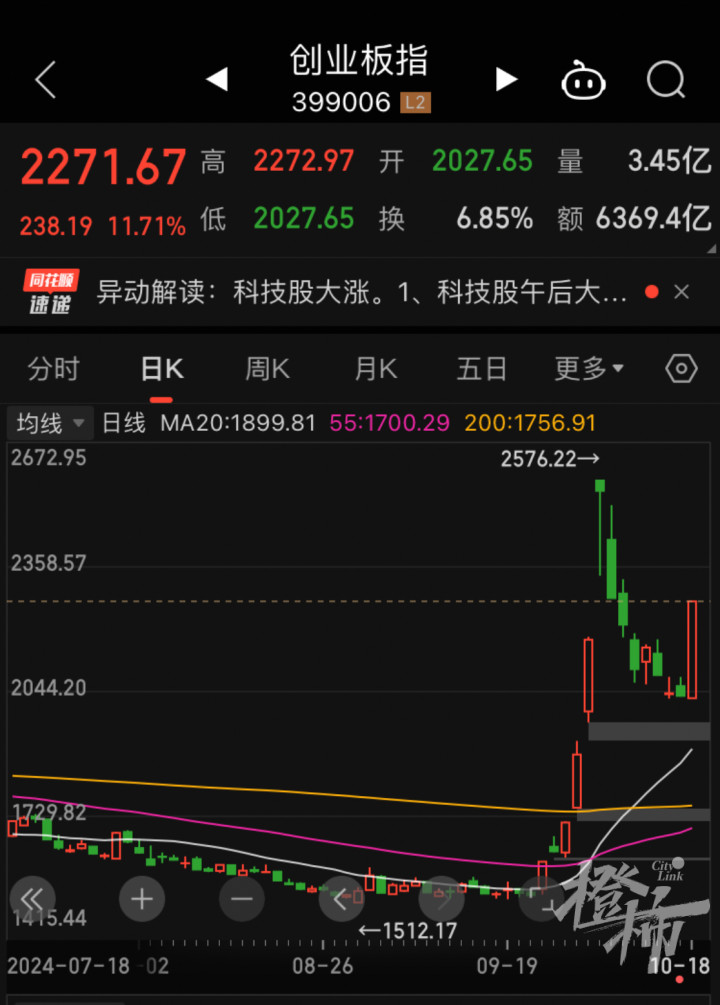Image resolution: width=720 pixels, height=1005 pixels.
Task: Switch to the 分时 chart tab
Action: point(53,369)
